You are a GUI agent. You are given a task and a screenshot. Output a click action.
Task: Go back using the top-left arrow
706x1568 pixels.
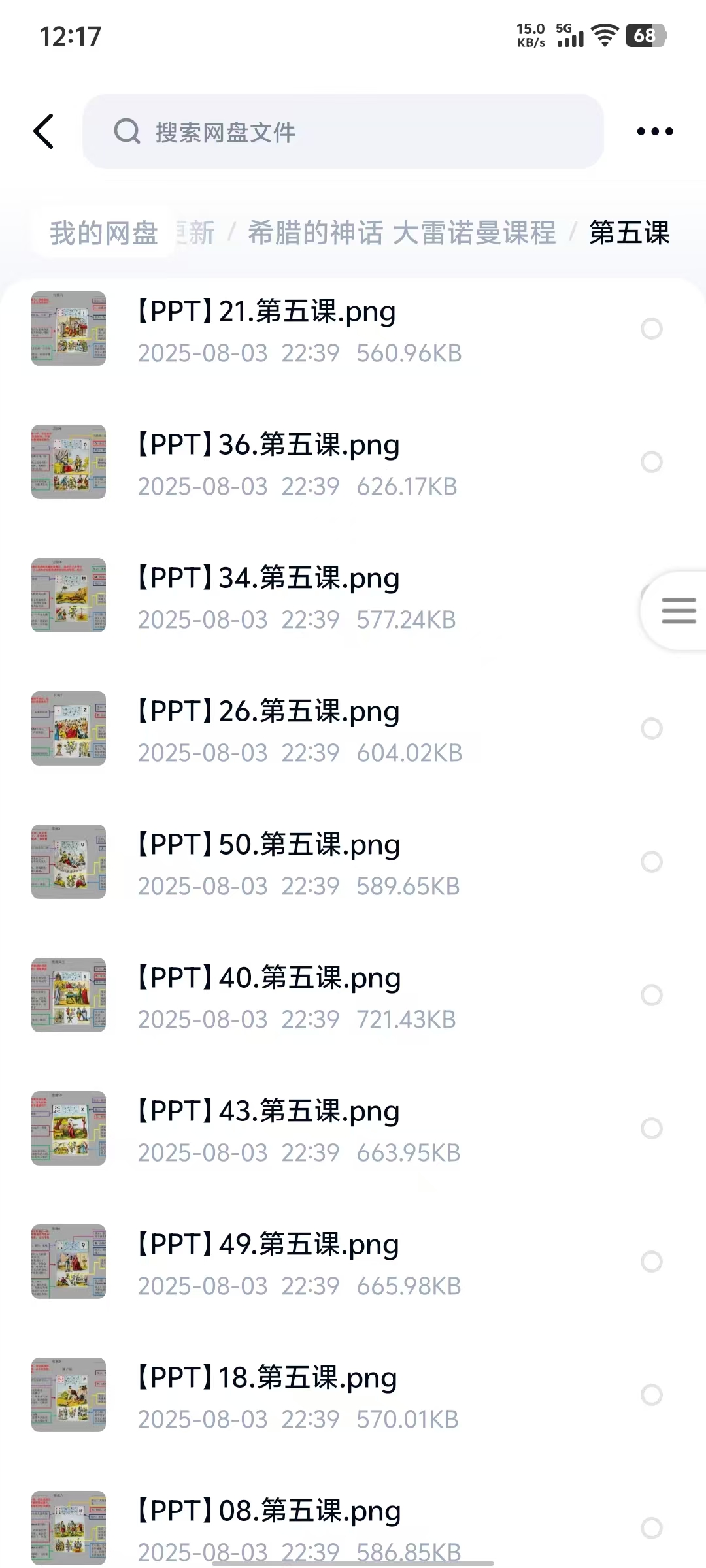[44, 131]
